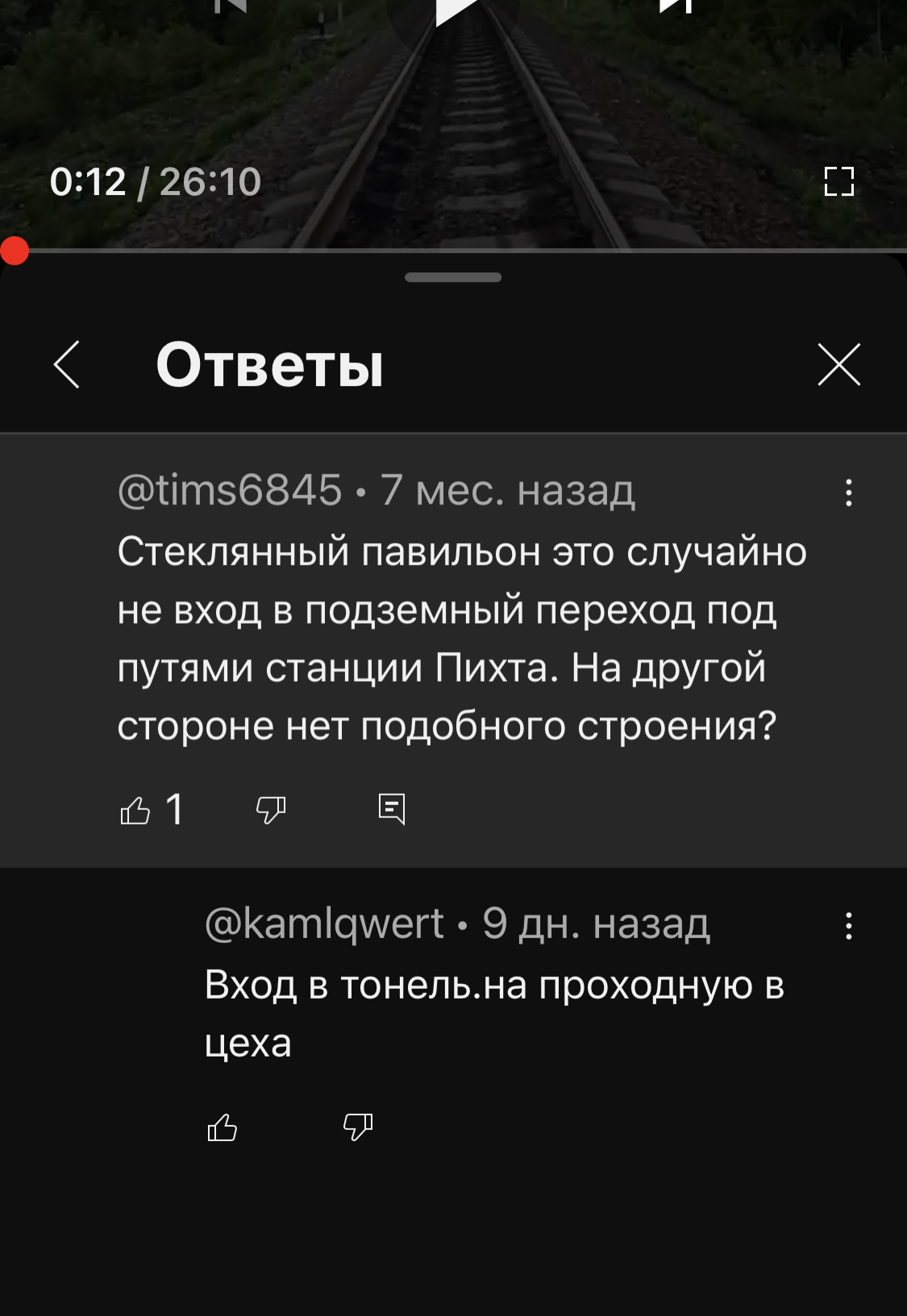Like the comment by @tims6845
The height and width of the screenshot is (1316, 907).
135,810
